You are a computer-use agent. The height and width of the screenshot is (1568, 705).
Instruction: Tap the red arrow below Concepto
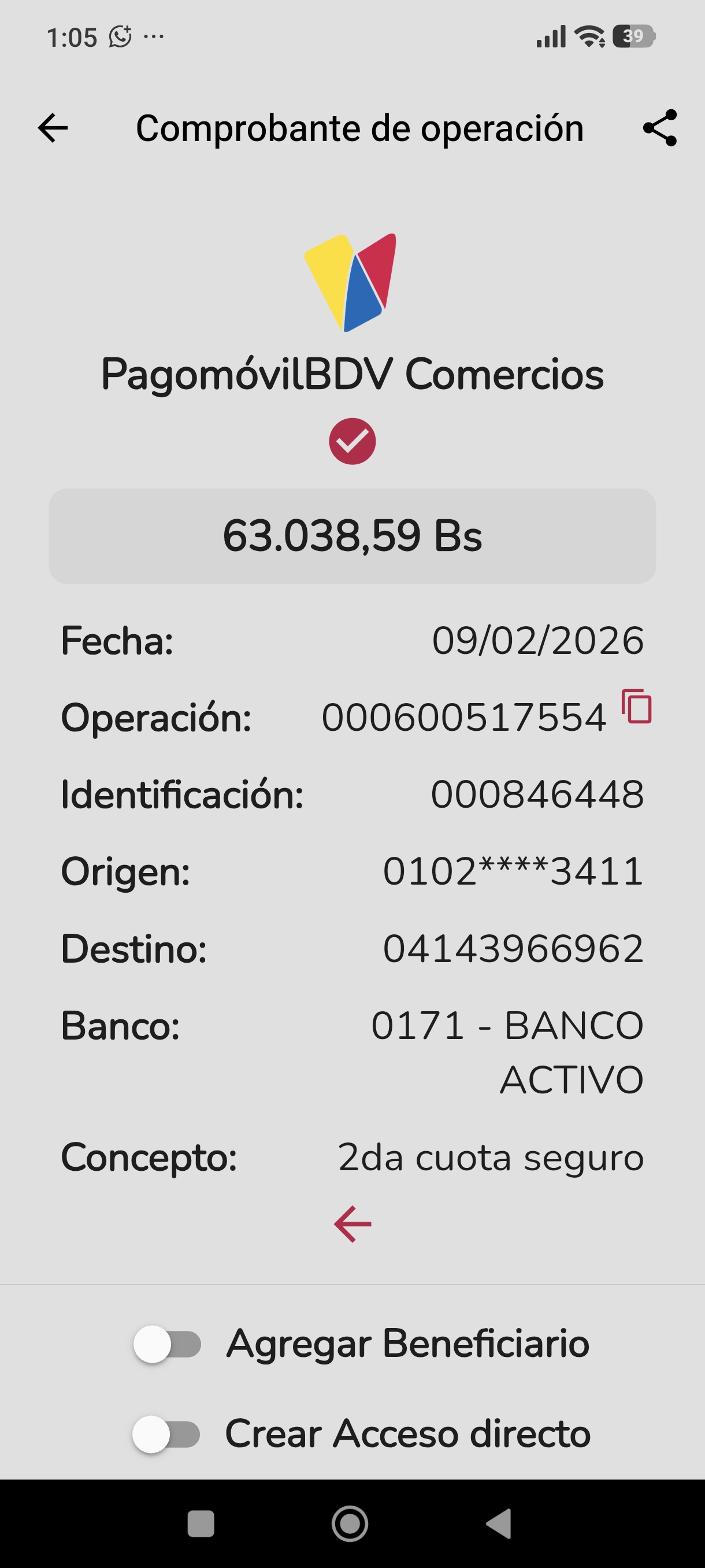point(352,1223)
